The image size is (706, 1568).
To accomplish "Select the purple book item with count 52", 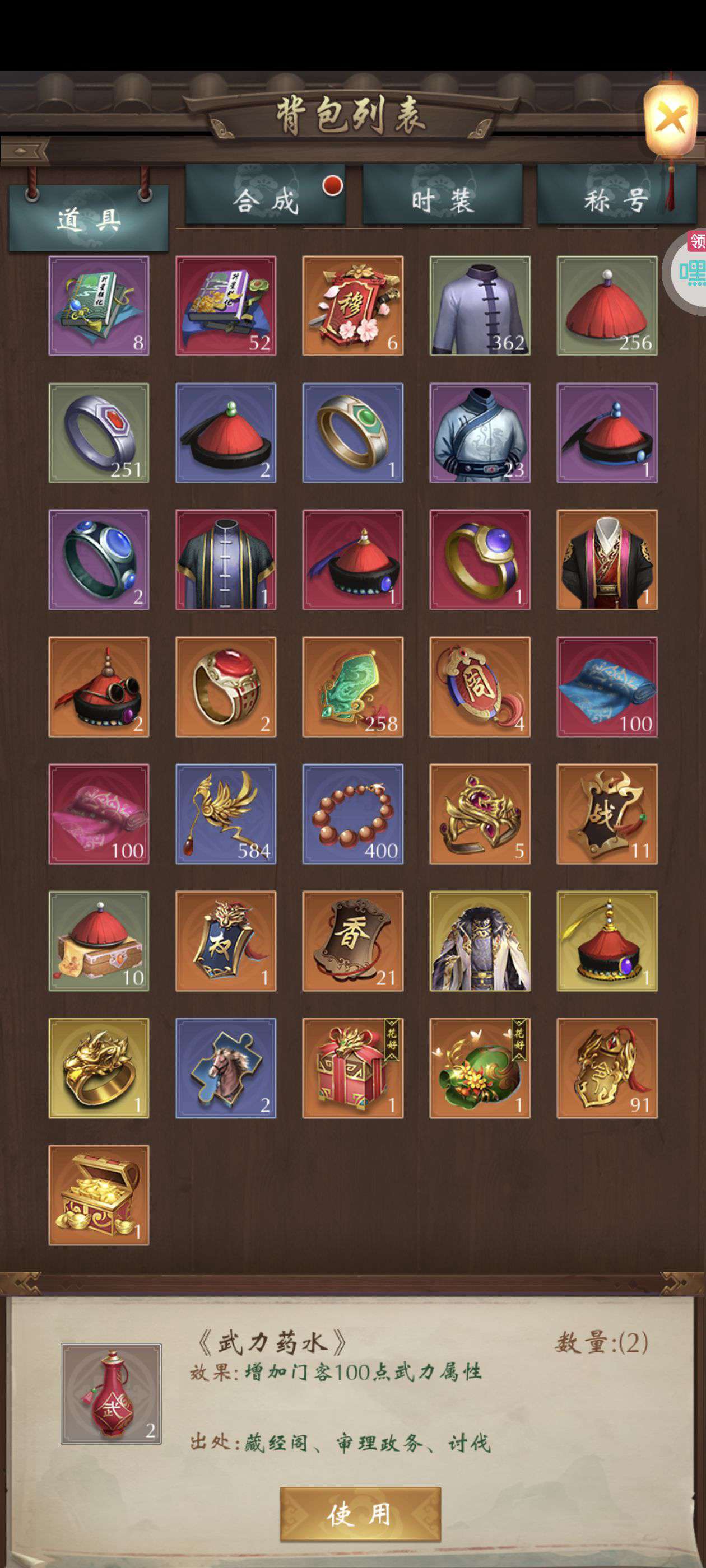I will (x=226, y=306).
